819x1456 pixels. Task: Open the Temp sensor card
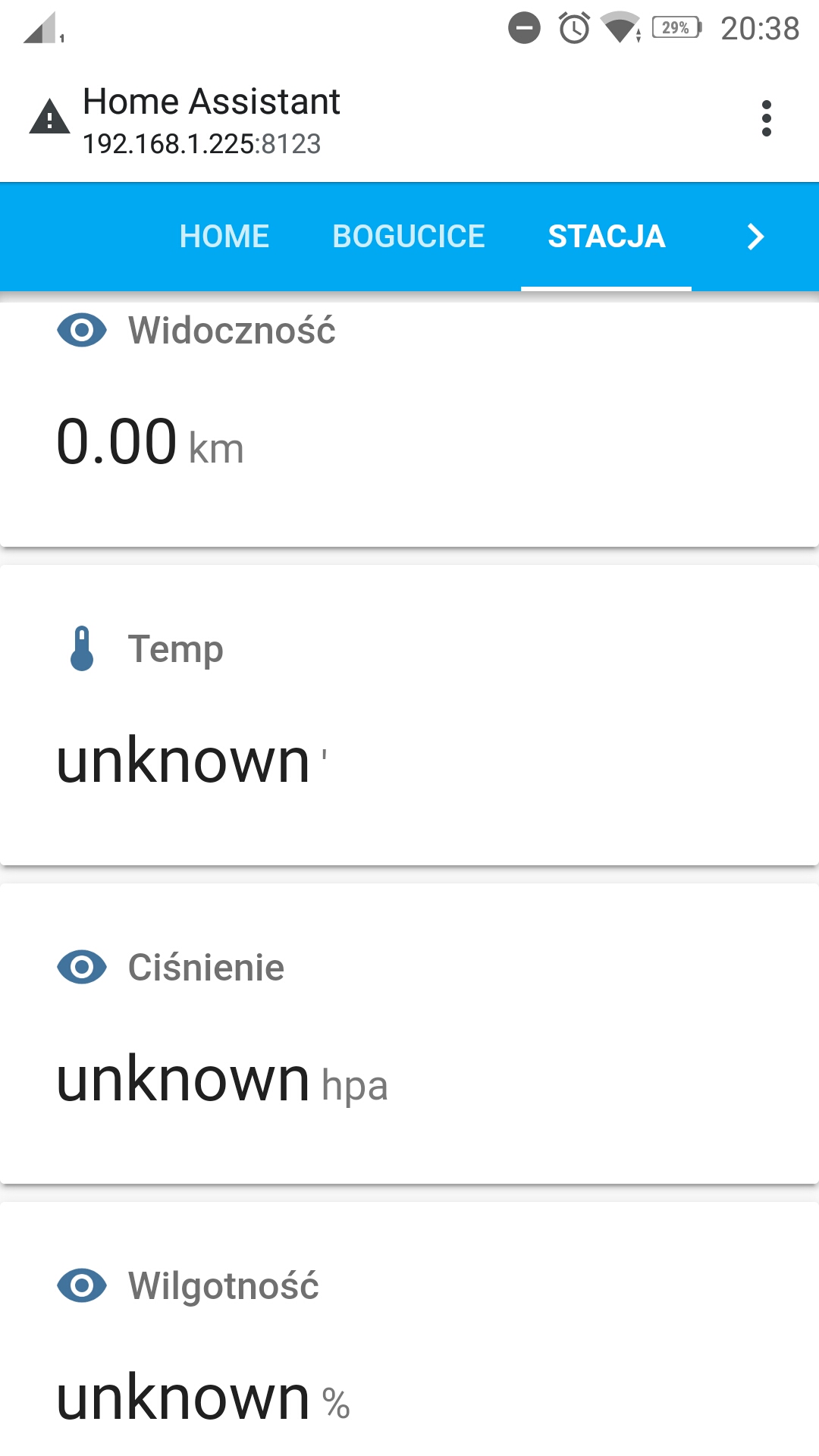(409, 714)
